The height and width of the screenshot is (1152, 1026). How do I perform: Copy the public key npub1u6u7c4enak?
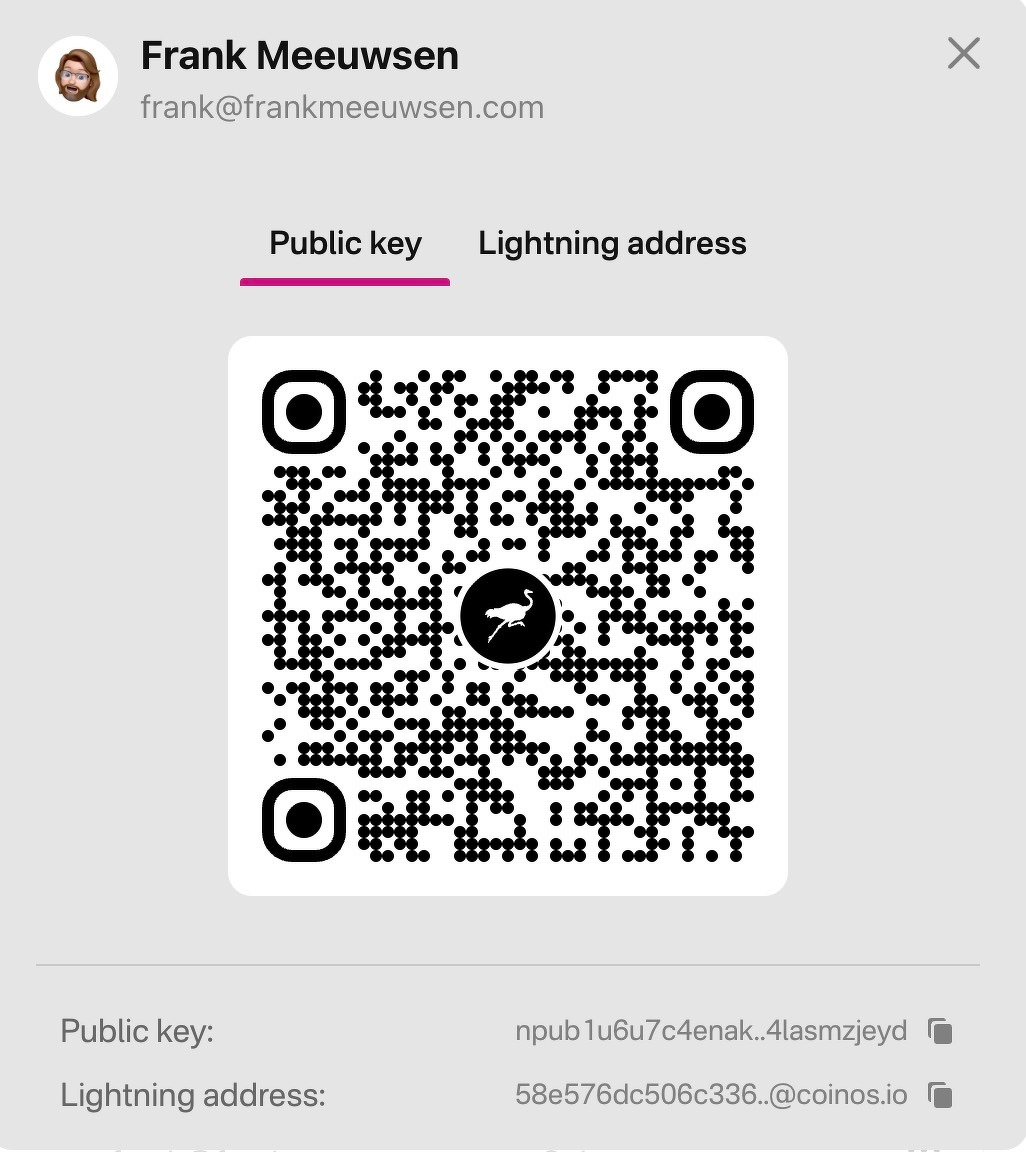[x=940, y=1031]
